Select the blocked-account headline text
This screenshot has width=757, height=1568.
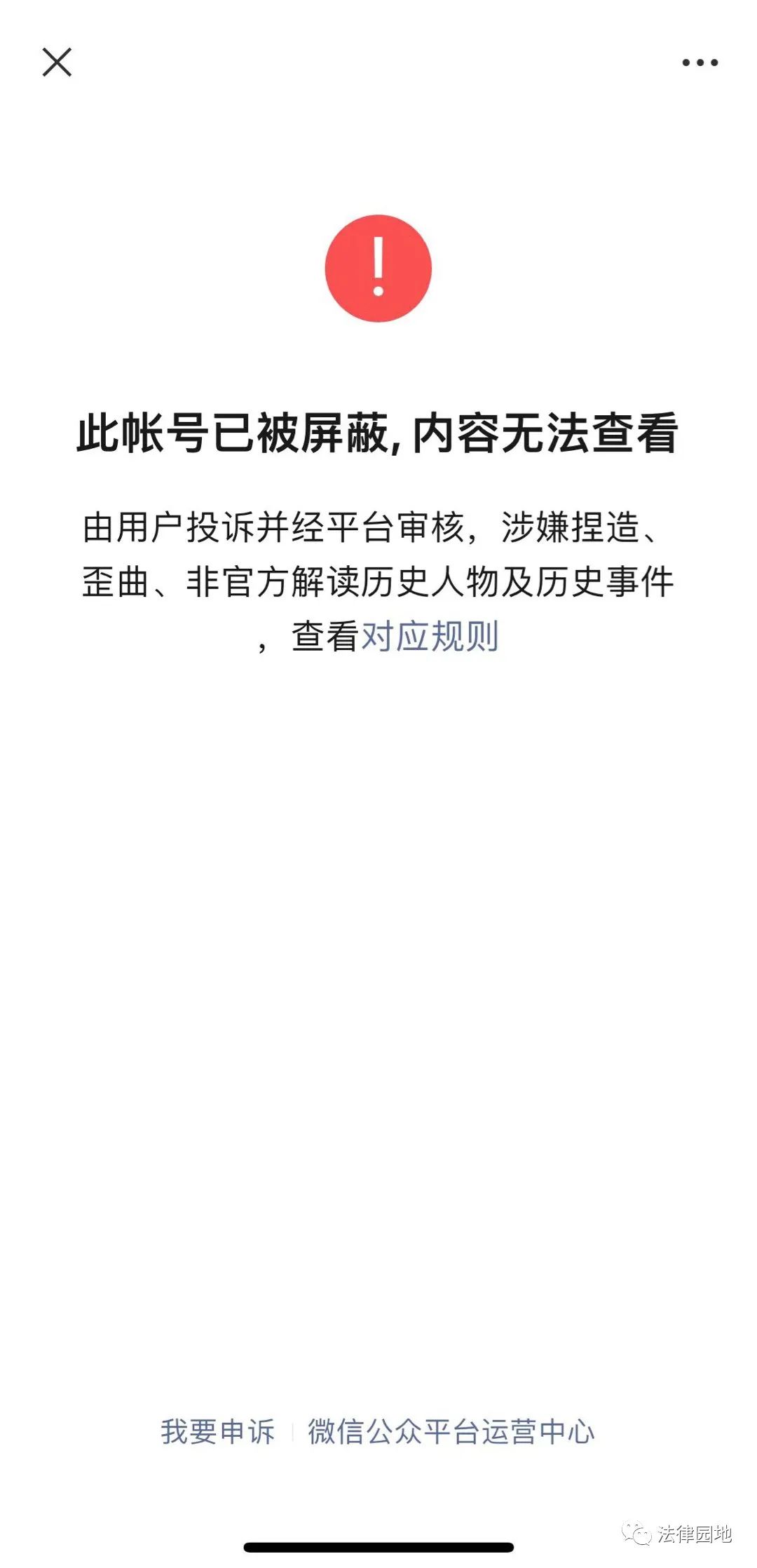378,435
